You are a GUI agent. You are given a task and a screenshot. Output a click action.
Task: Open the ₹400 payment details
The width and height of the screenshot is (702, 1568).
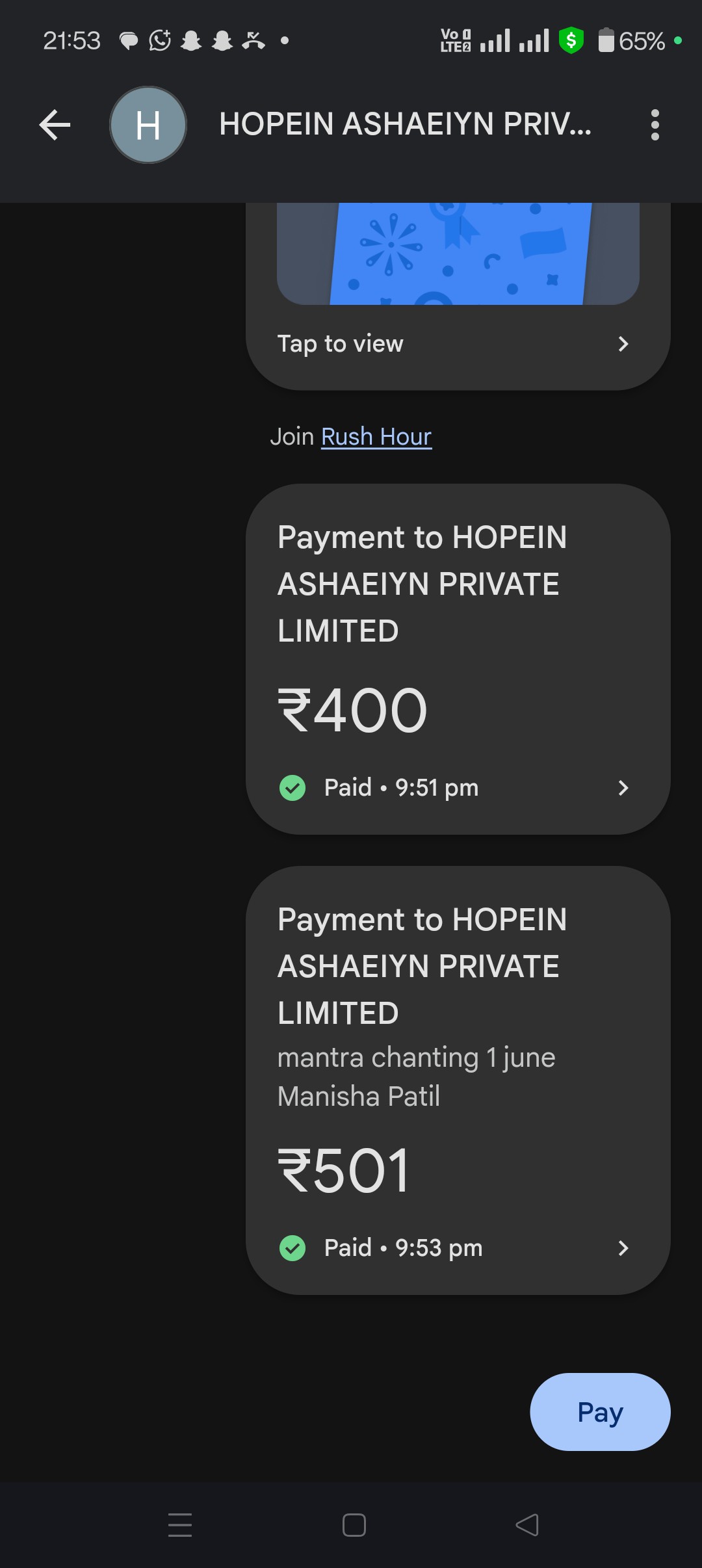458,659
